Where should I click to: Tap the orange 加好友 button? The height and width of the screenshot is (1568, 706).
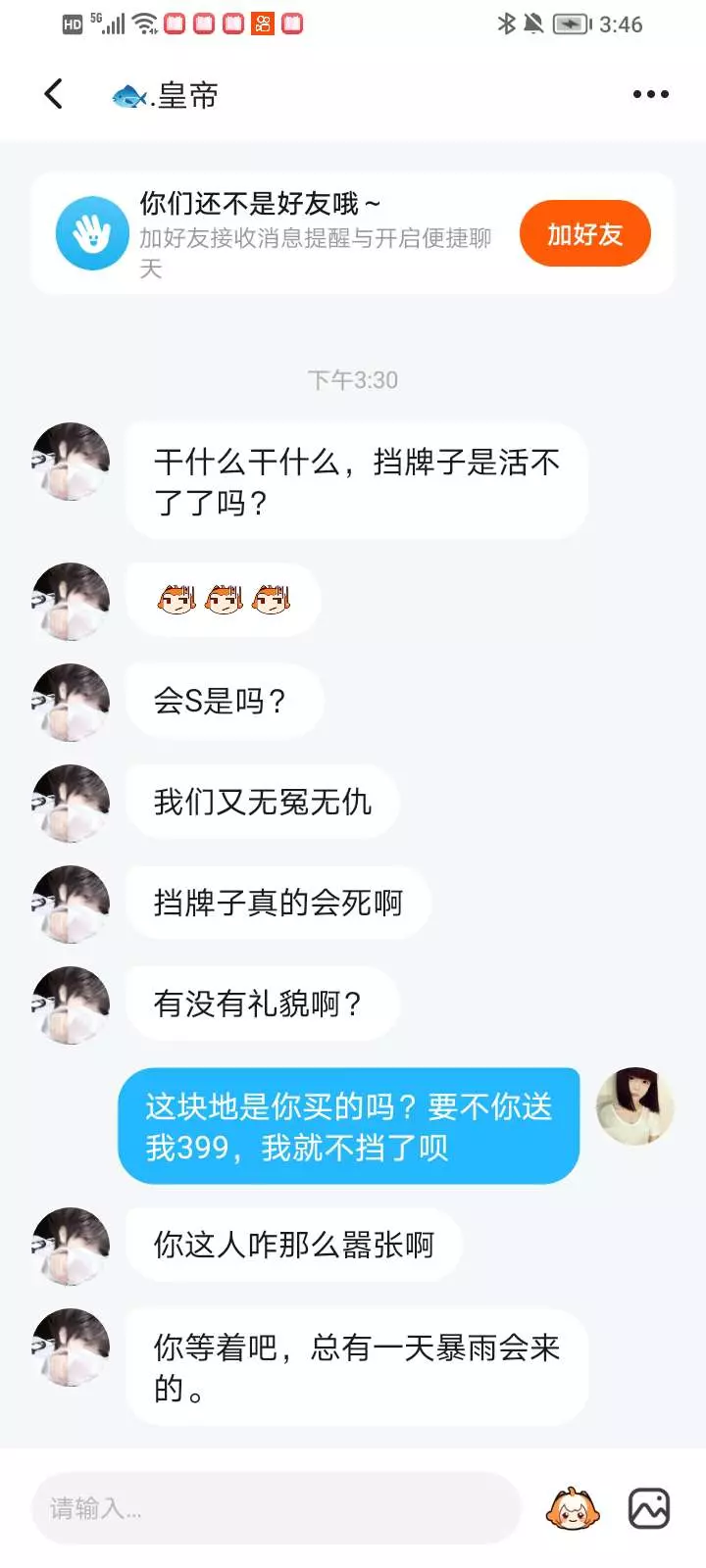[x=584, y=234]
